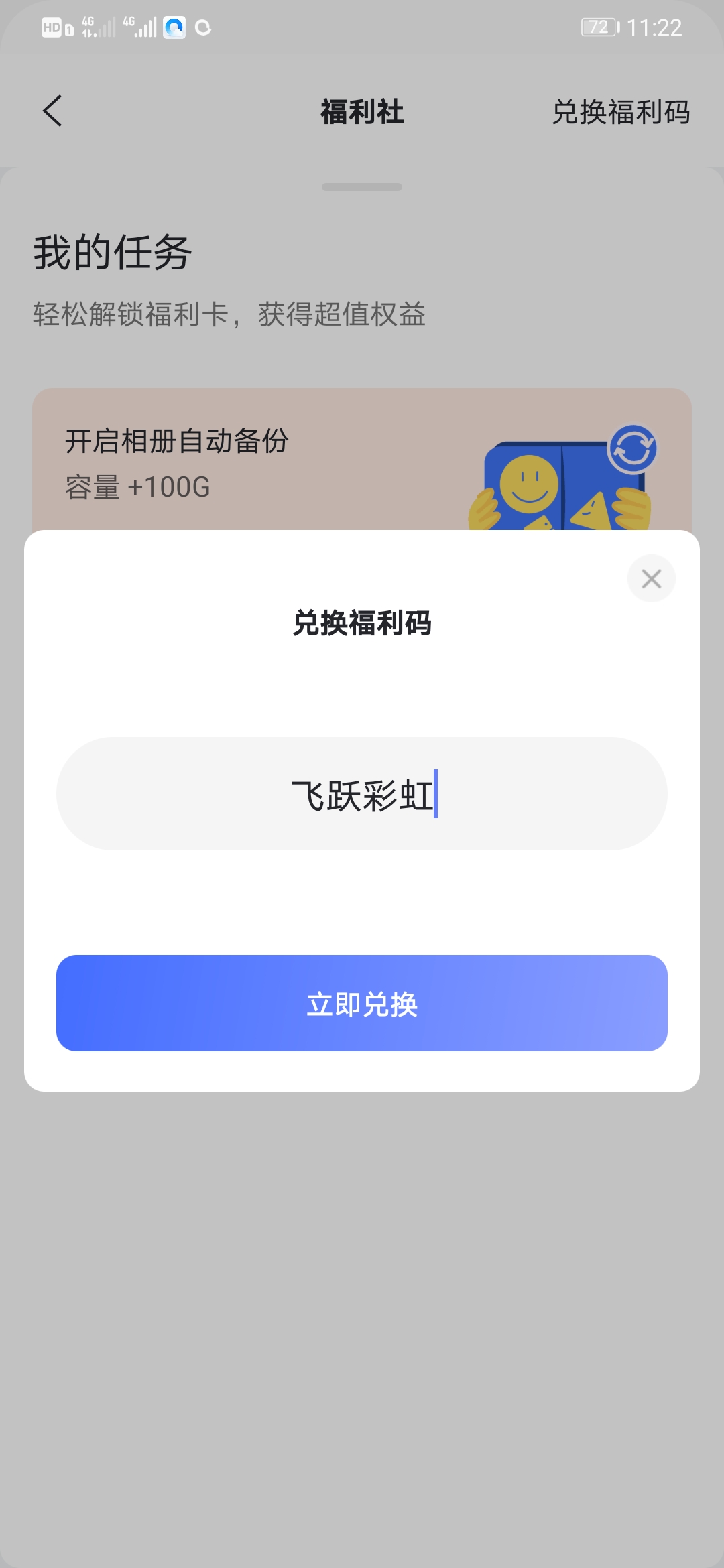
Task: Open 兑换福利码 in the top bar
Action: (x=621, y=112)
